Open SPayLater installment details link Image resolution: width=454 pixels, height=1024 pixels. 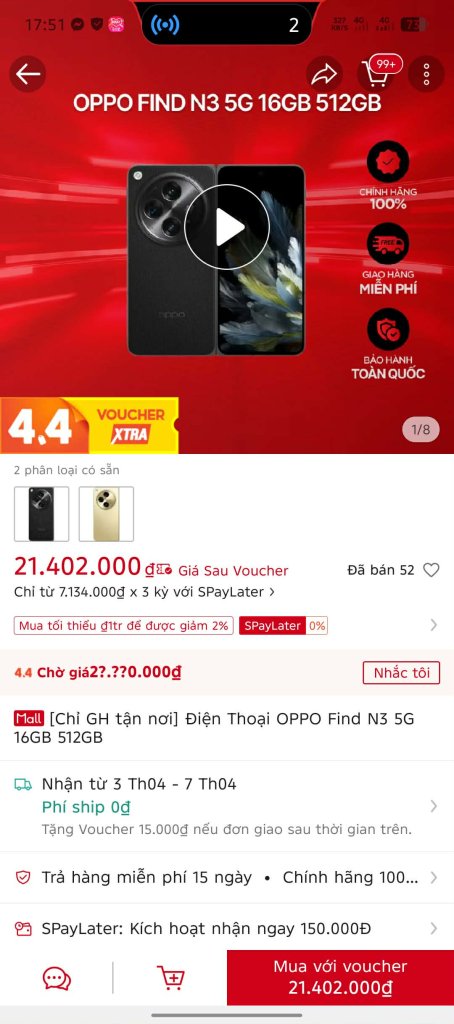coord(144,592)
